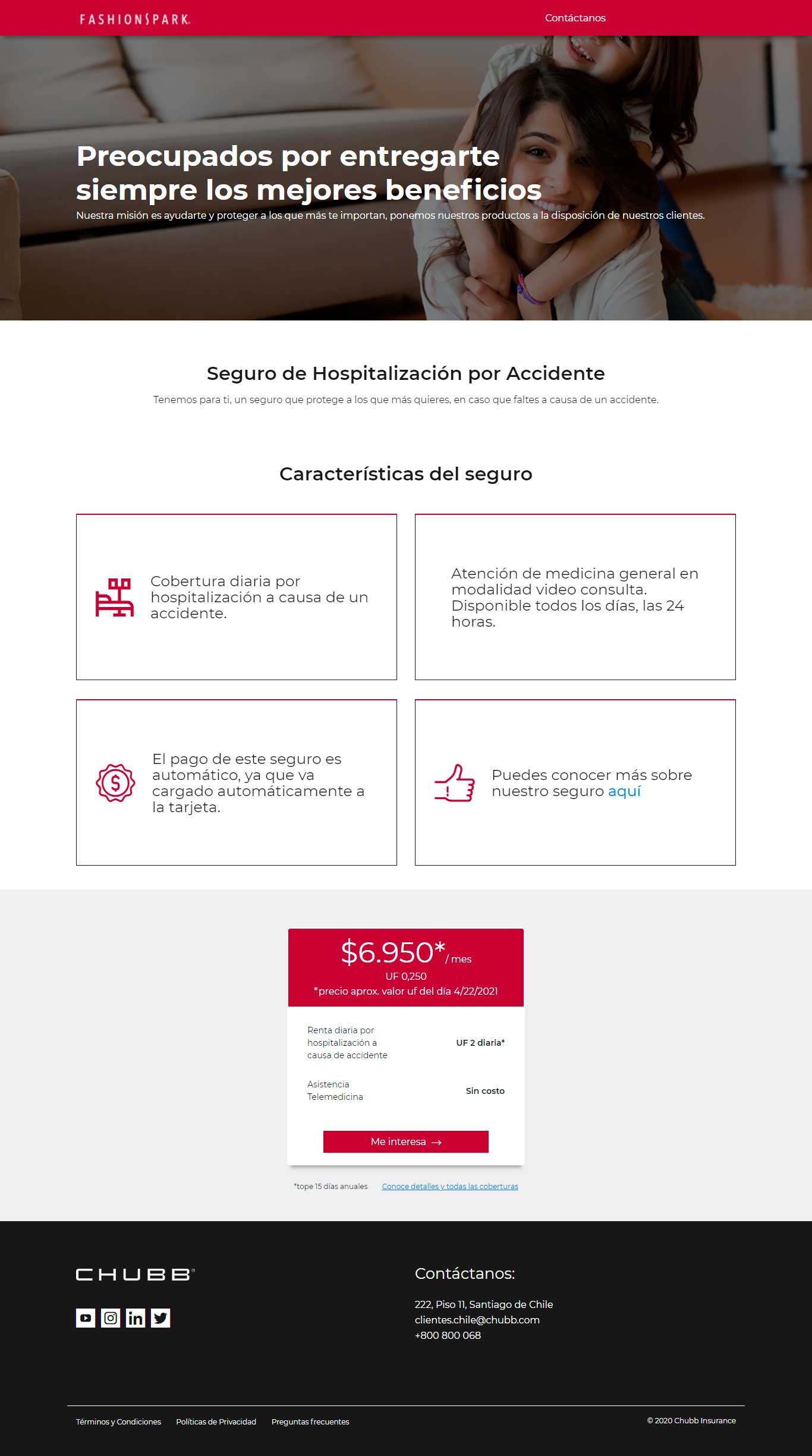Open Chubb's Twitter profile
The width and height of the screenshot is (812, 1456).
pos(160,1318)
